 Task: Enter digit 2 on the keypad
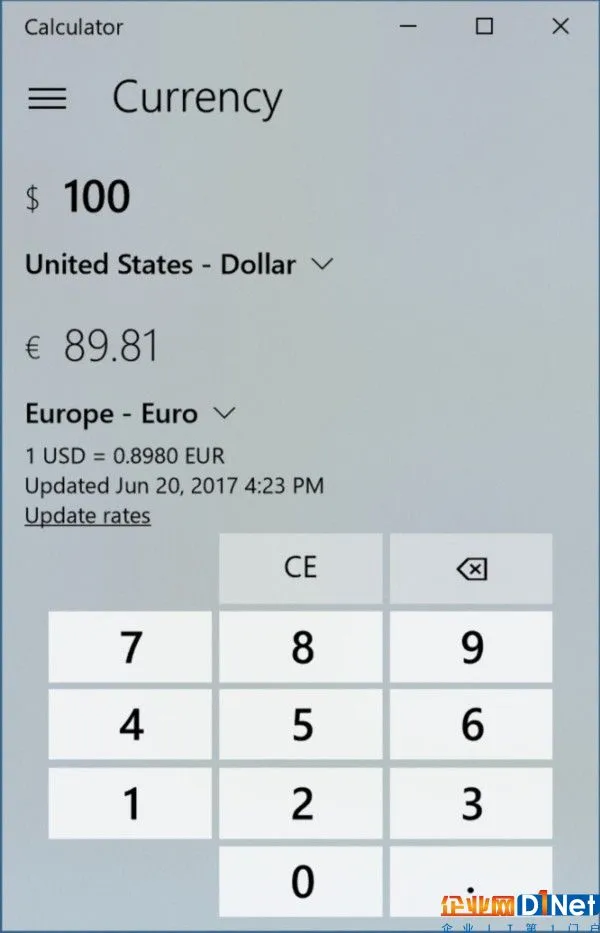[300, 803]
